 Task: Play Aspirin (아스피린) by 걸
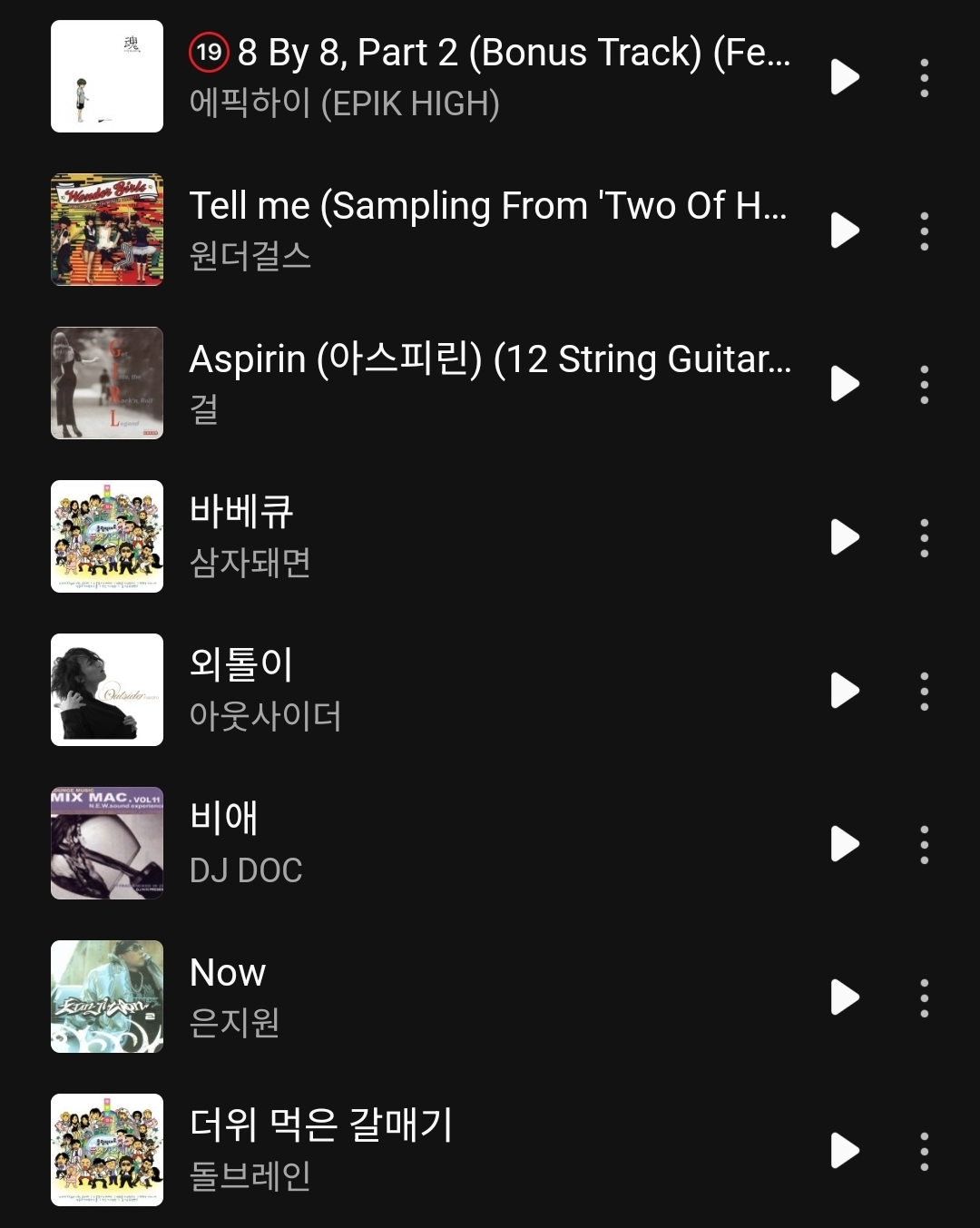coord(845,384)
